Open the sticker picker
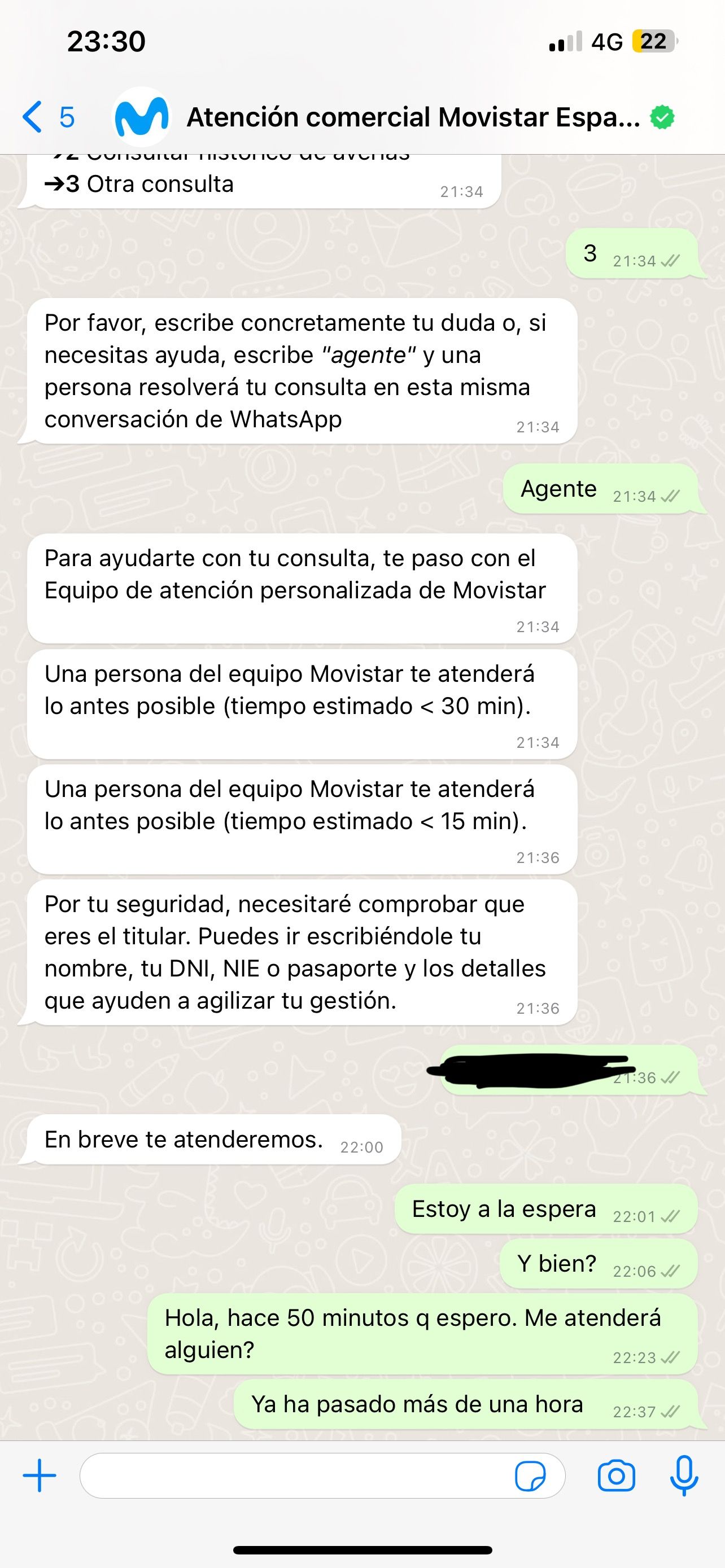Screen dimensions: 725x1568 pyautogui.click(x=530, y=1476)
